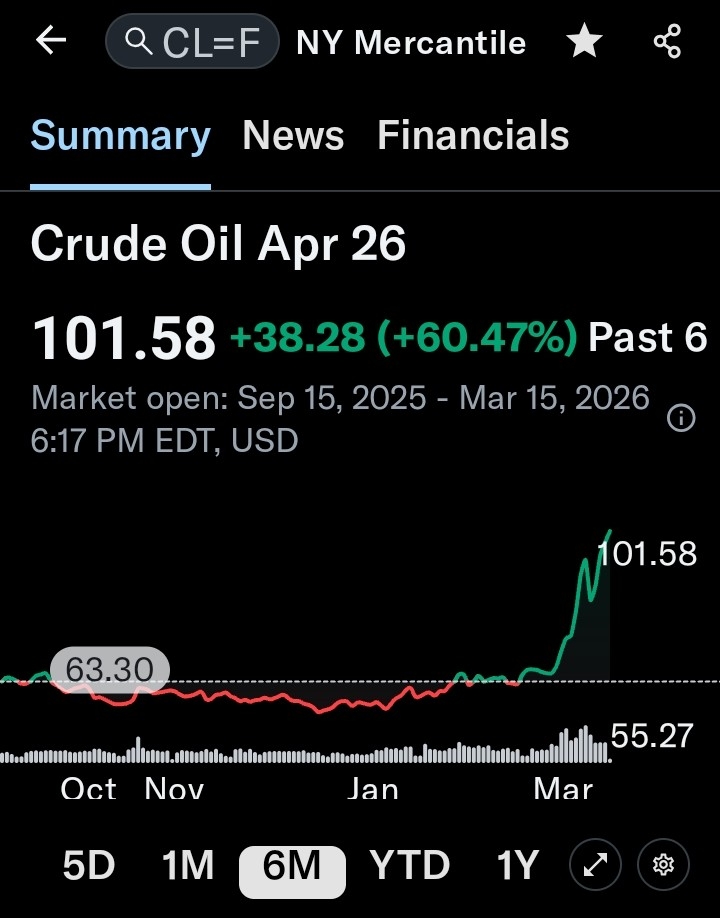
Task: Open chart settings gear
Action: (664, 865)
